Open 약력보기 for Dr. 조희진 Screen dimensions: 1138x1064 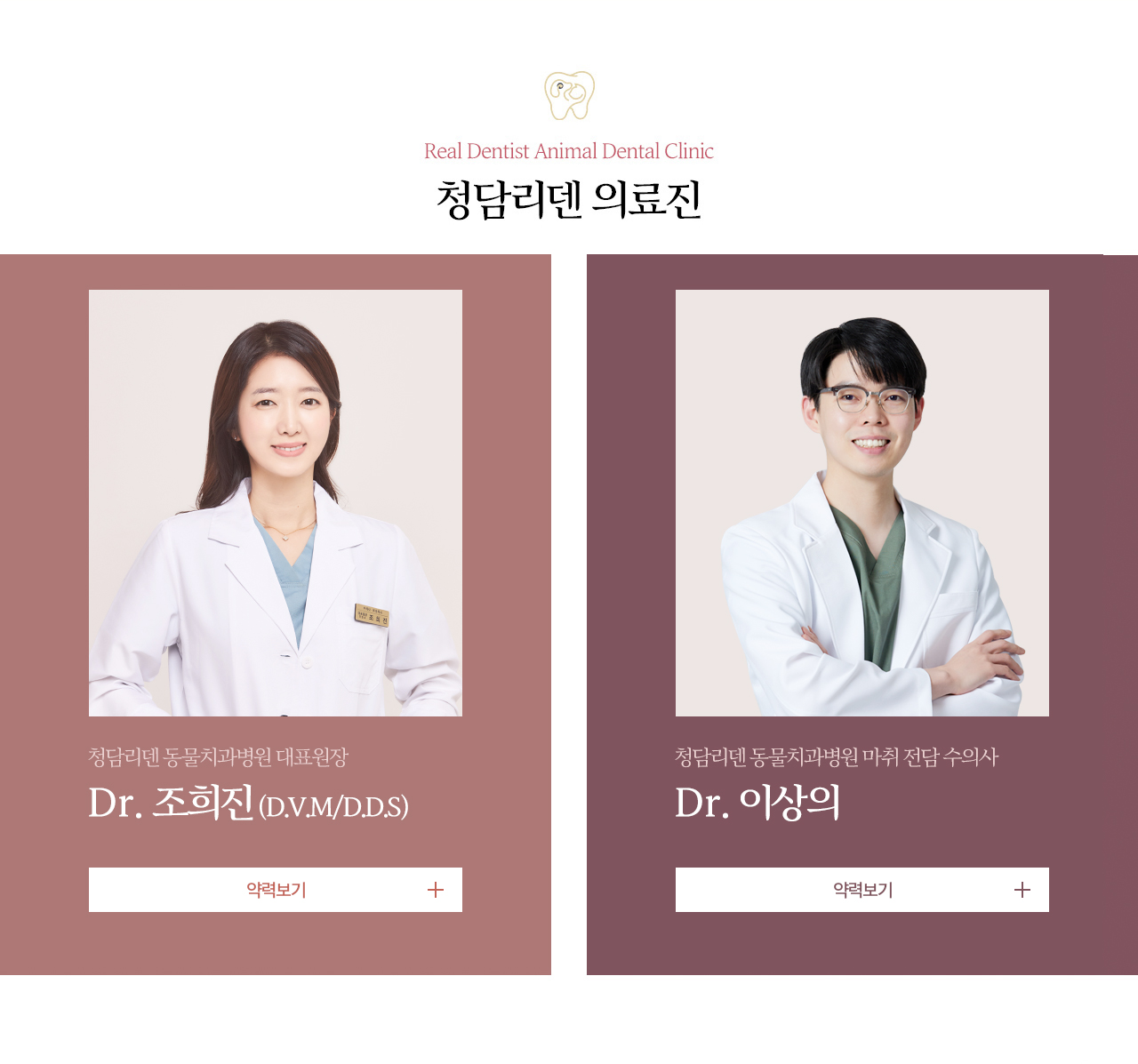coord(276,890)
